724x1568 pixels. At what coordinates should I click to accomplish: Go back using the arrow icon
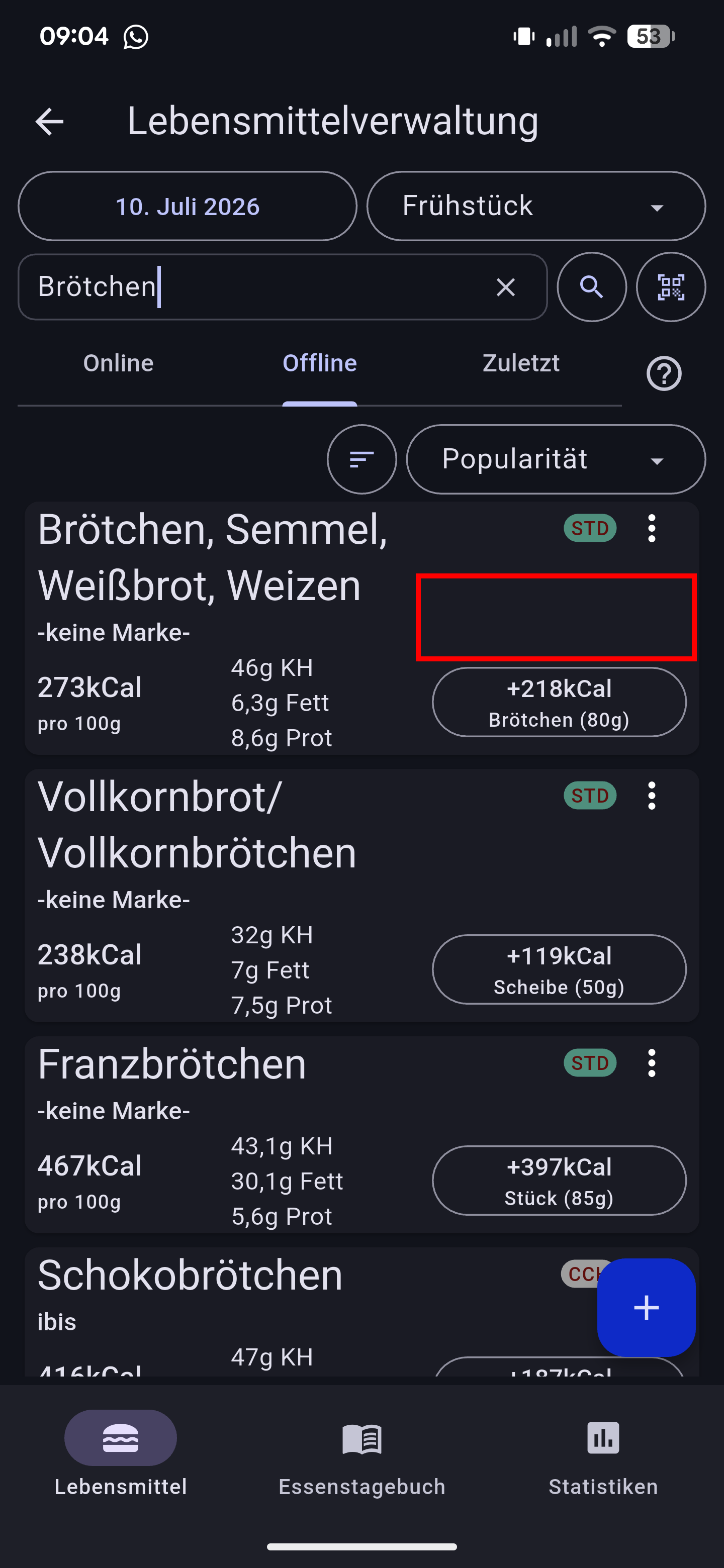pos(49,122)
